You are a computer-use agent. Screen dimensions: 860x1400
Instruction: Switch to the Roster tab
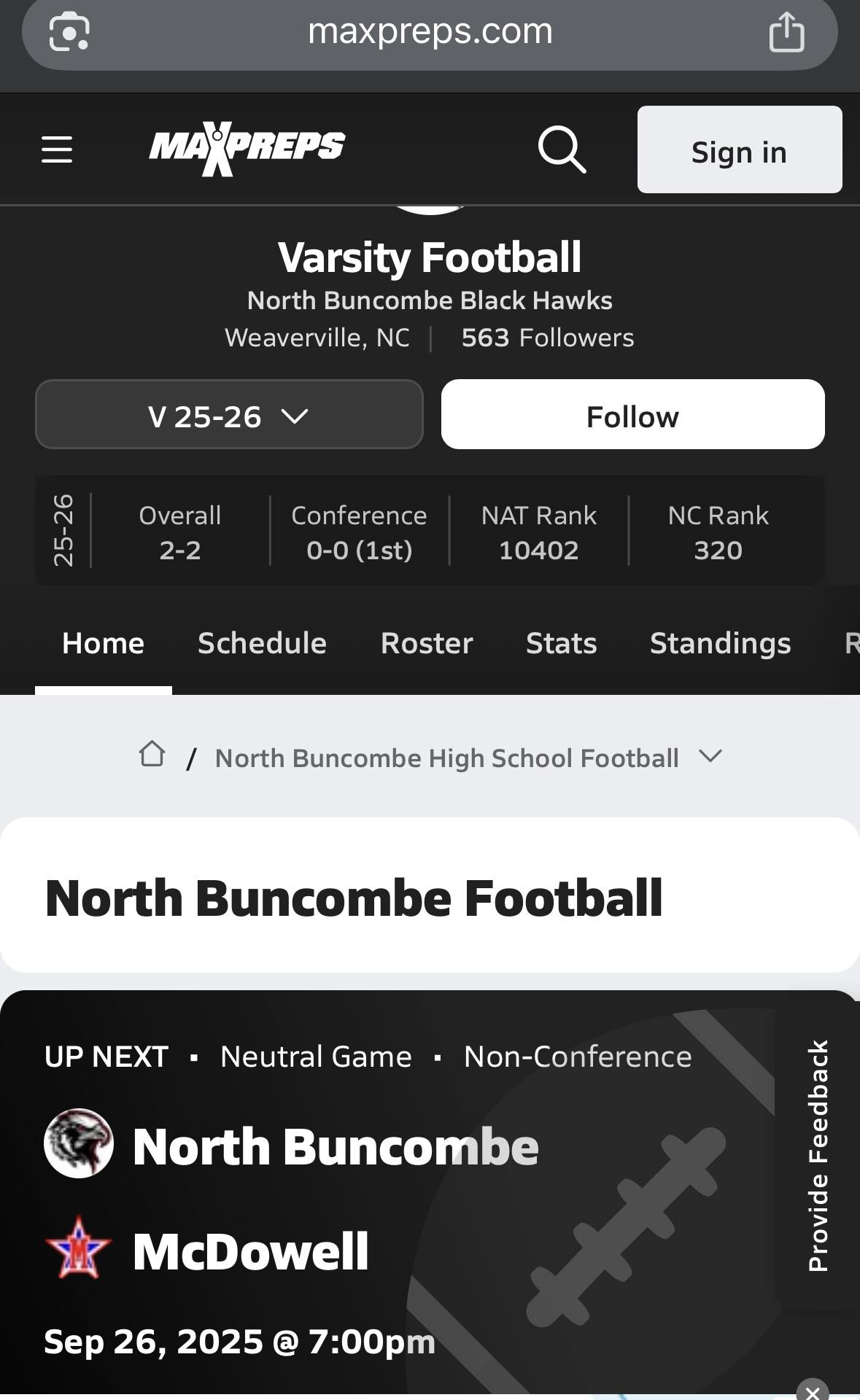427,643
